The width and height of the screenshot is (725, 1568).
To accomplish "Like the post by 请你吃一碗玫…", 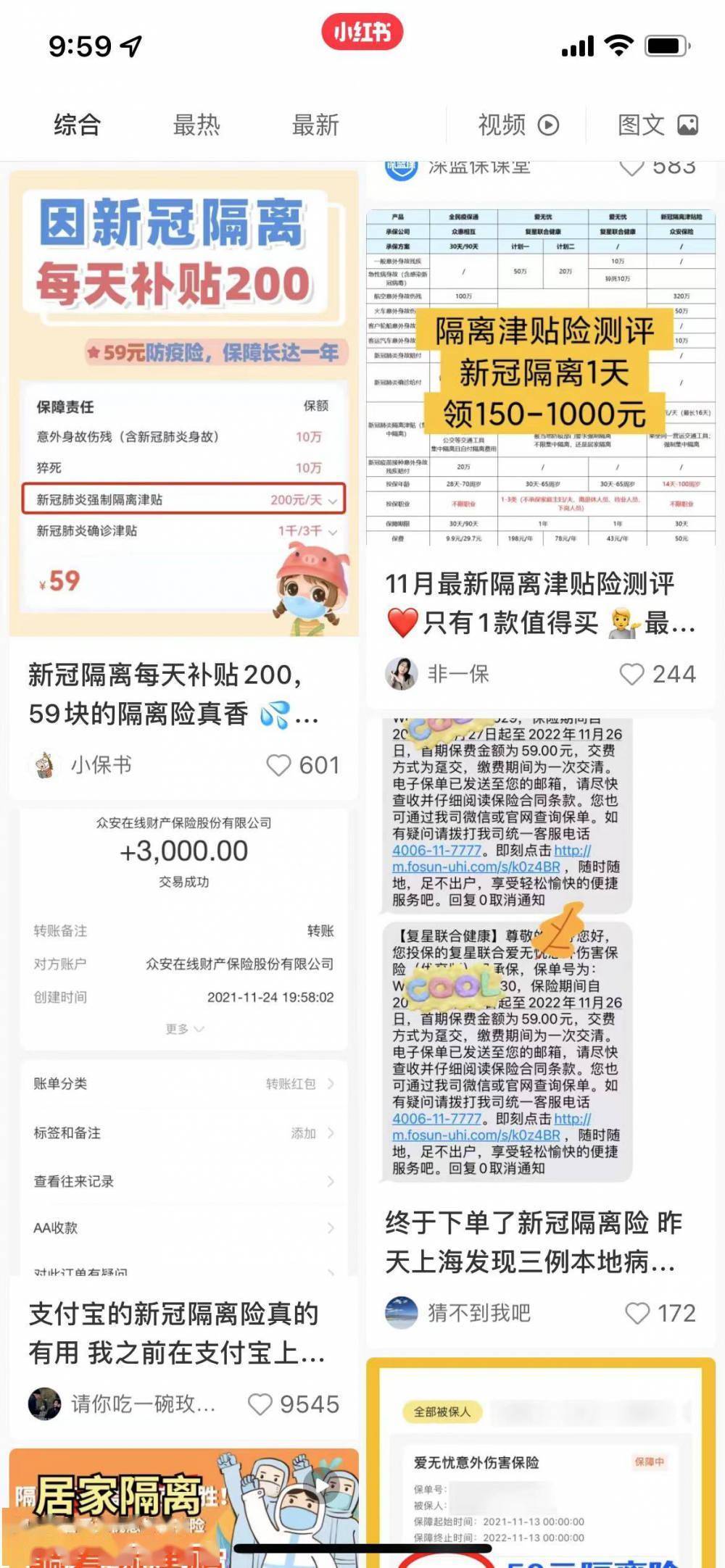I will [x=261, y=1404].
